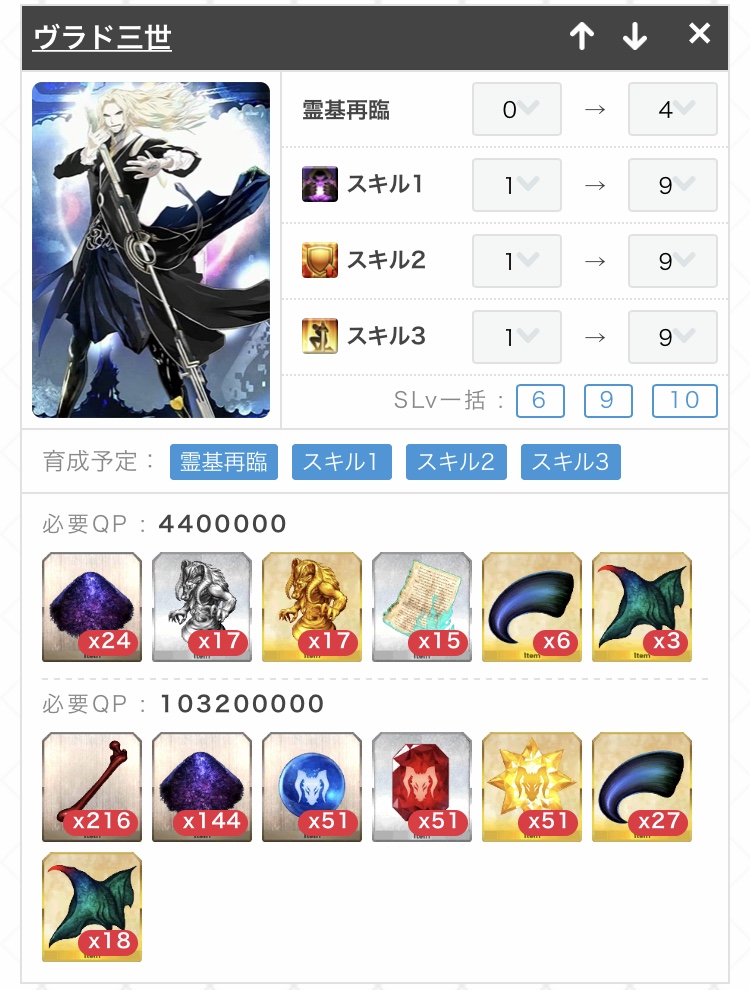
Task: Change スキル3 target level dropdown
Action: point(672,337)
